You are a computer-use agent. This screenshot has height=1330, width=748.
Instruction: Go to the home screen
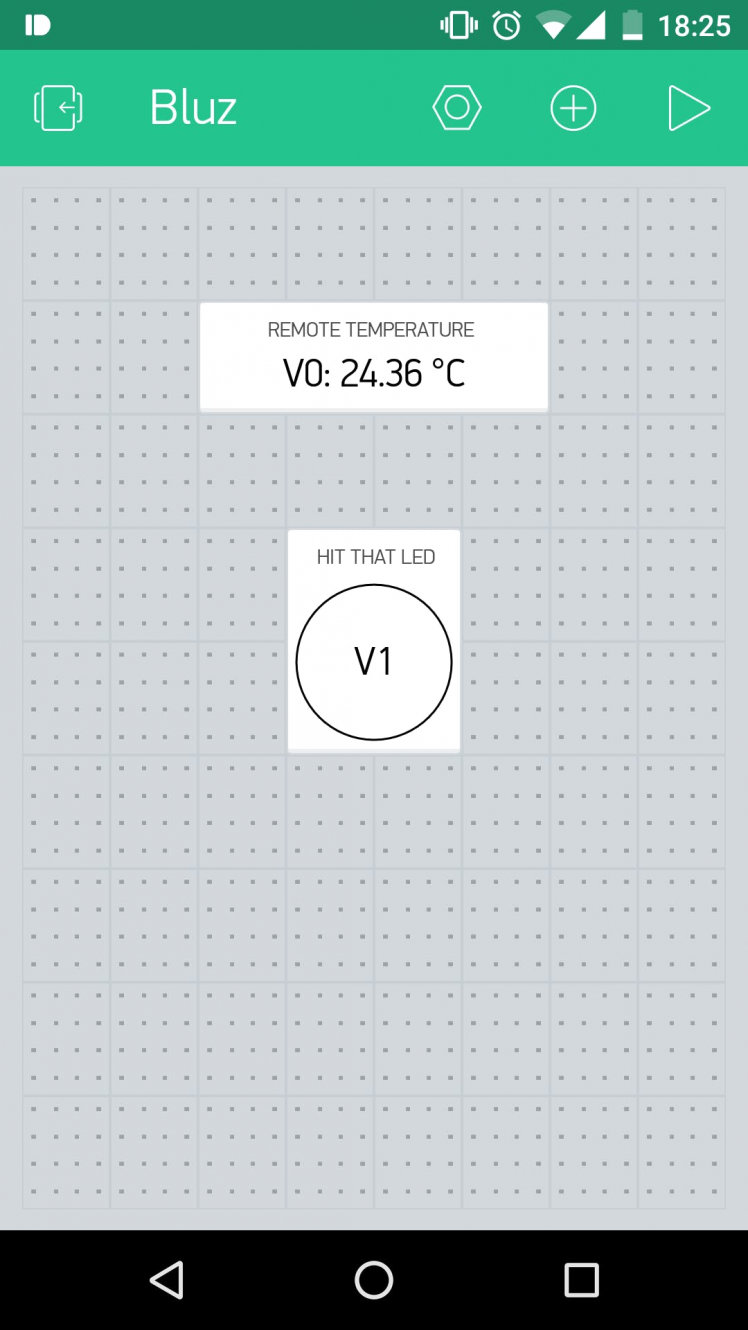click(374, 1280)
